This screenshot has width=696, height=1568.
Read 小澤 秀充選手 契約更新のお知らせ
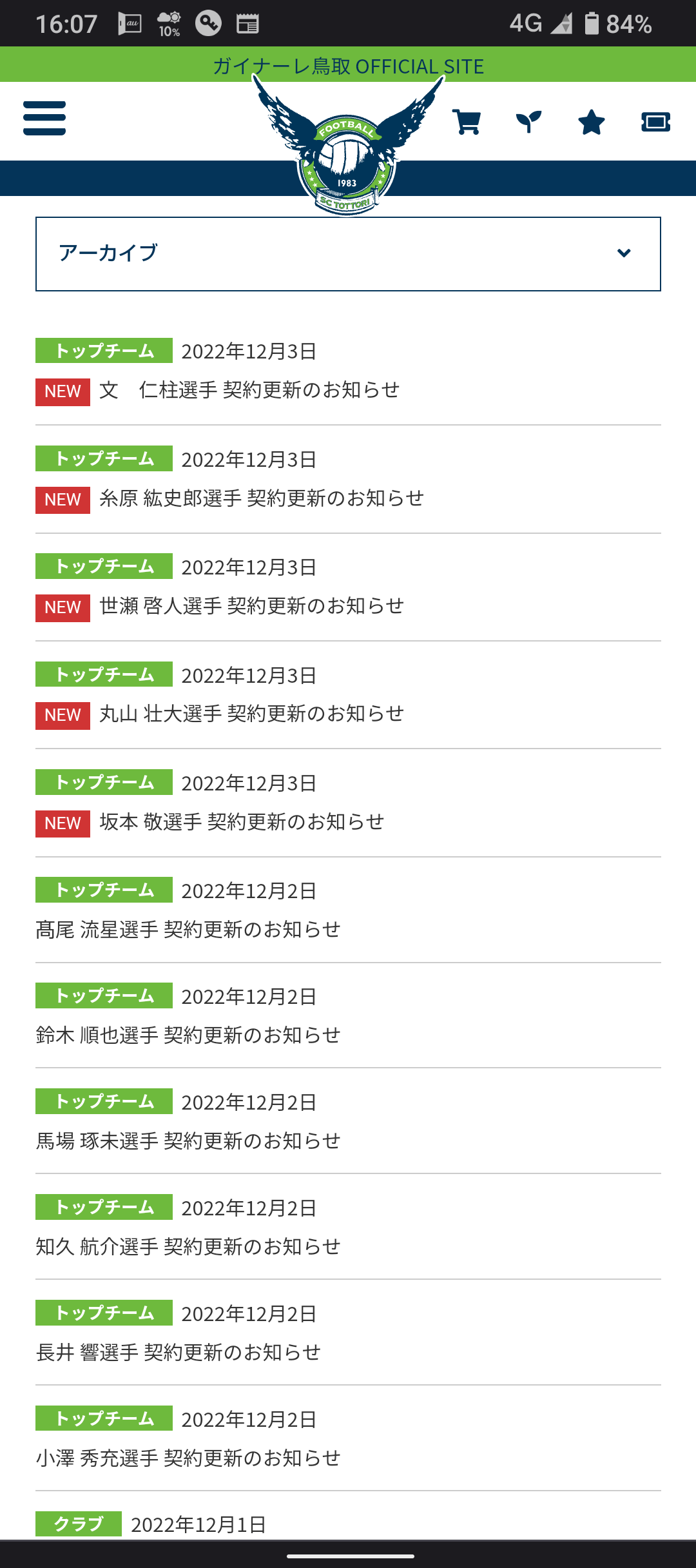(x=188, y=1458)
